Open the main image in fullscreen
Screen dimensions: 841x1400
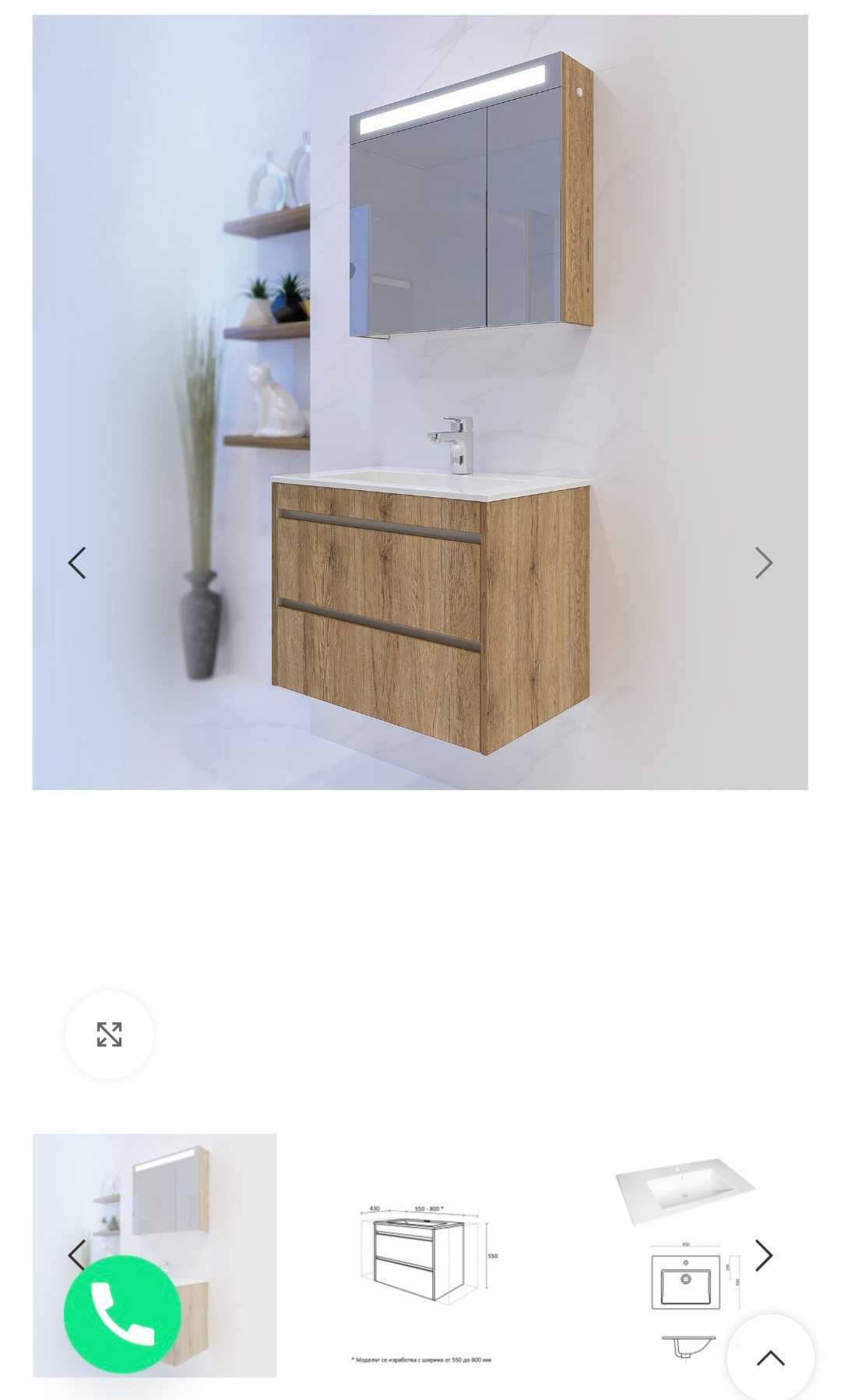pos(109,1035)
